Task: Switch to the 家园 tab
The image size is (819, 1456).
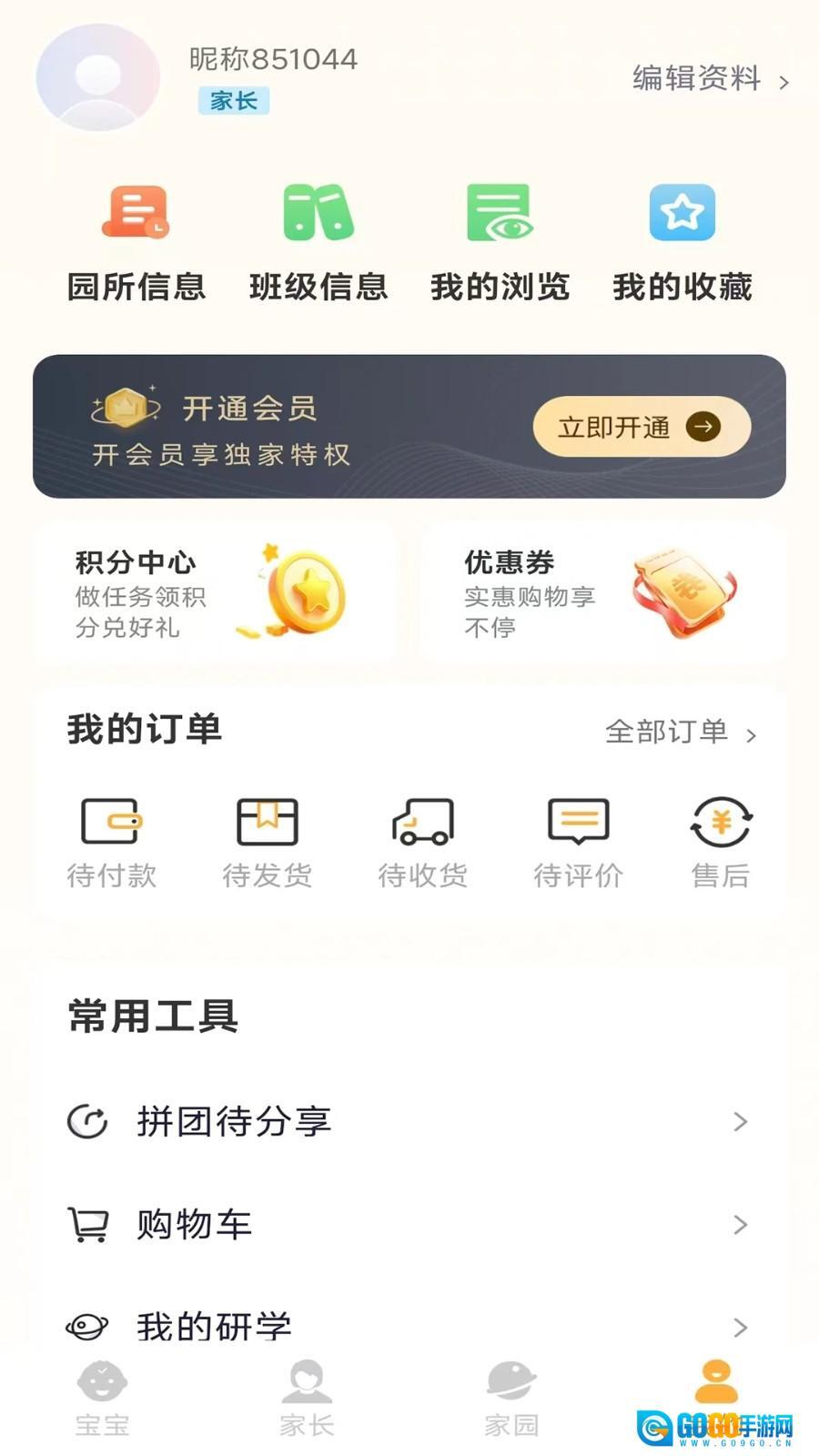Action: 511,1399
